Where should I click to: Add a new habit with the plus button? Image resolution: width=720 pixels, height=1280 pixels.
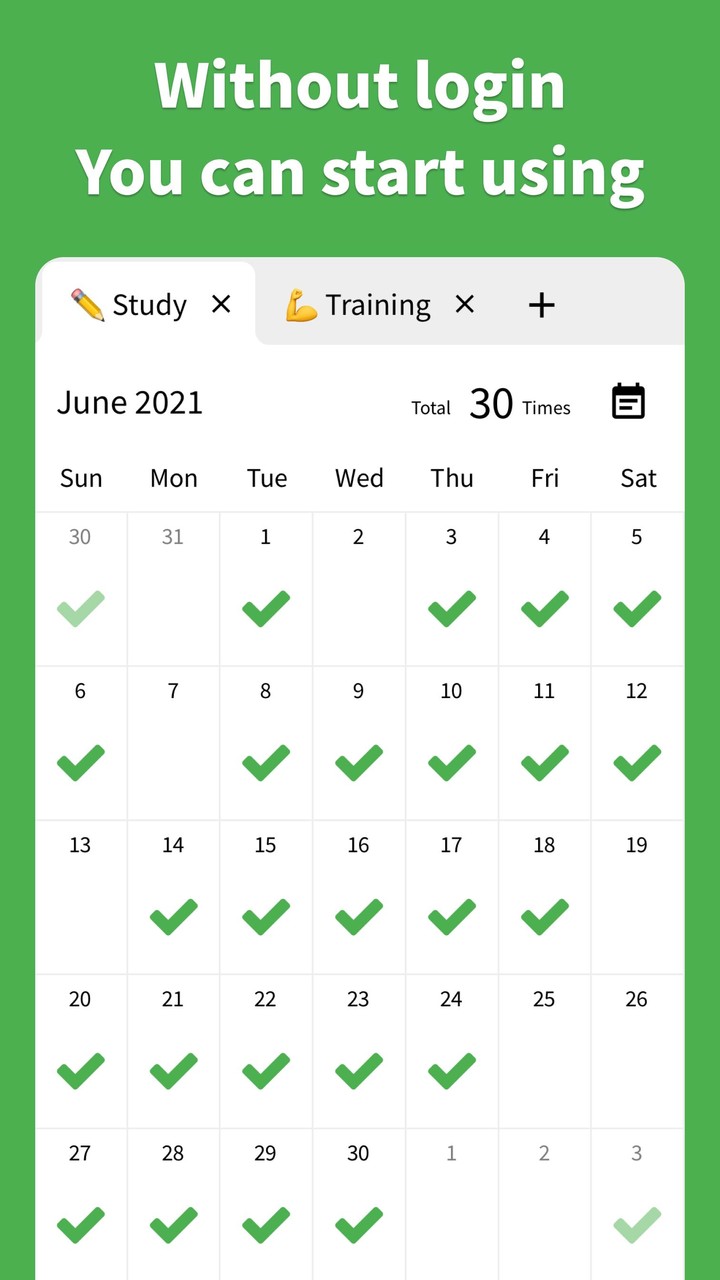click(x=541, y=304)
